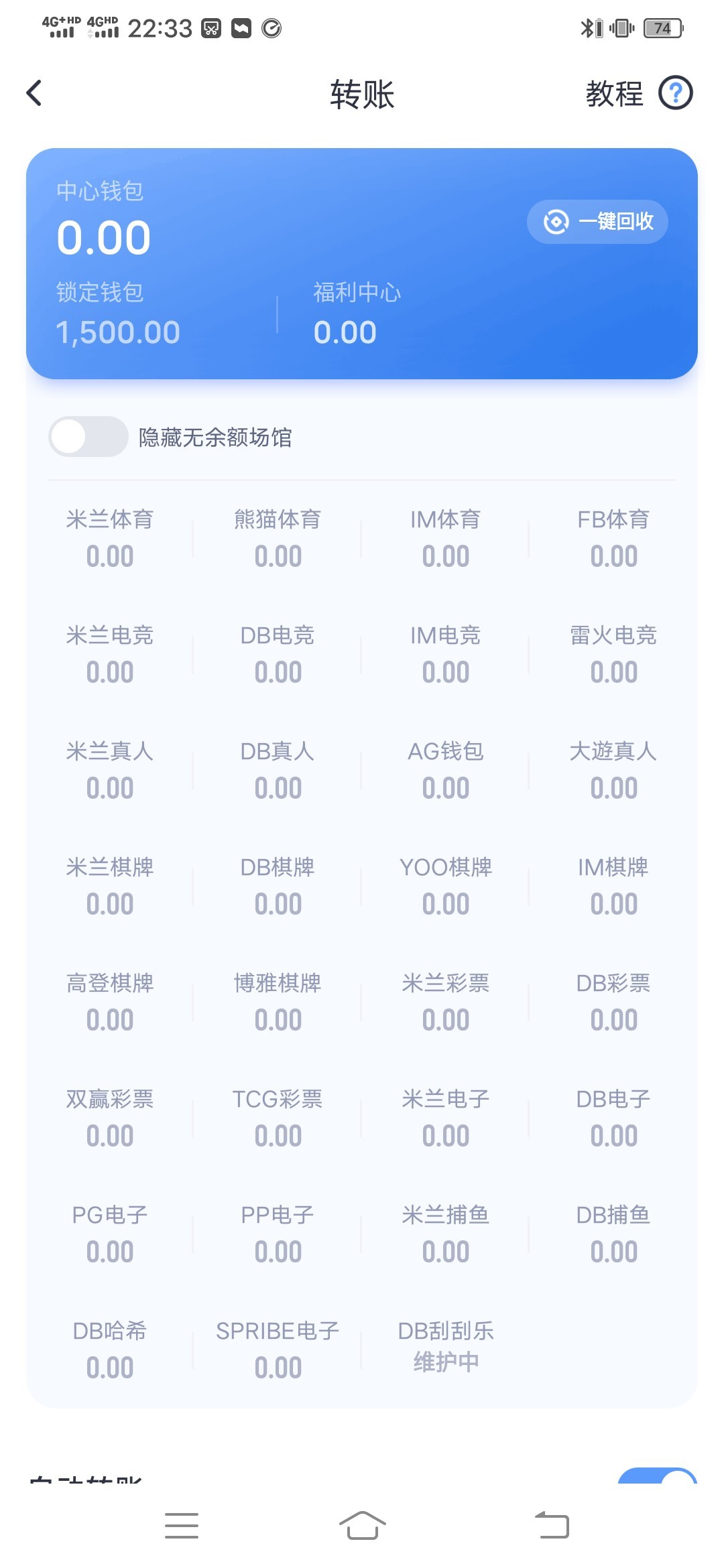Open the 雷火电竞 wallet
This screenshot has height=1568, width=724.
pyautogui.click(x=613, y=654)
